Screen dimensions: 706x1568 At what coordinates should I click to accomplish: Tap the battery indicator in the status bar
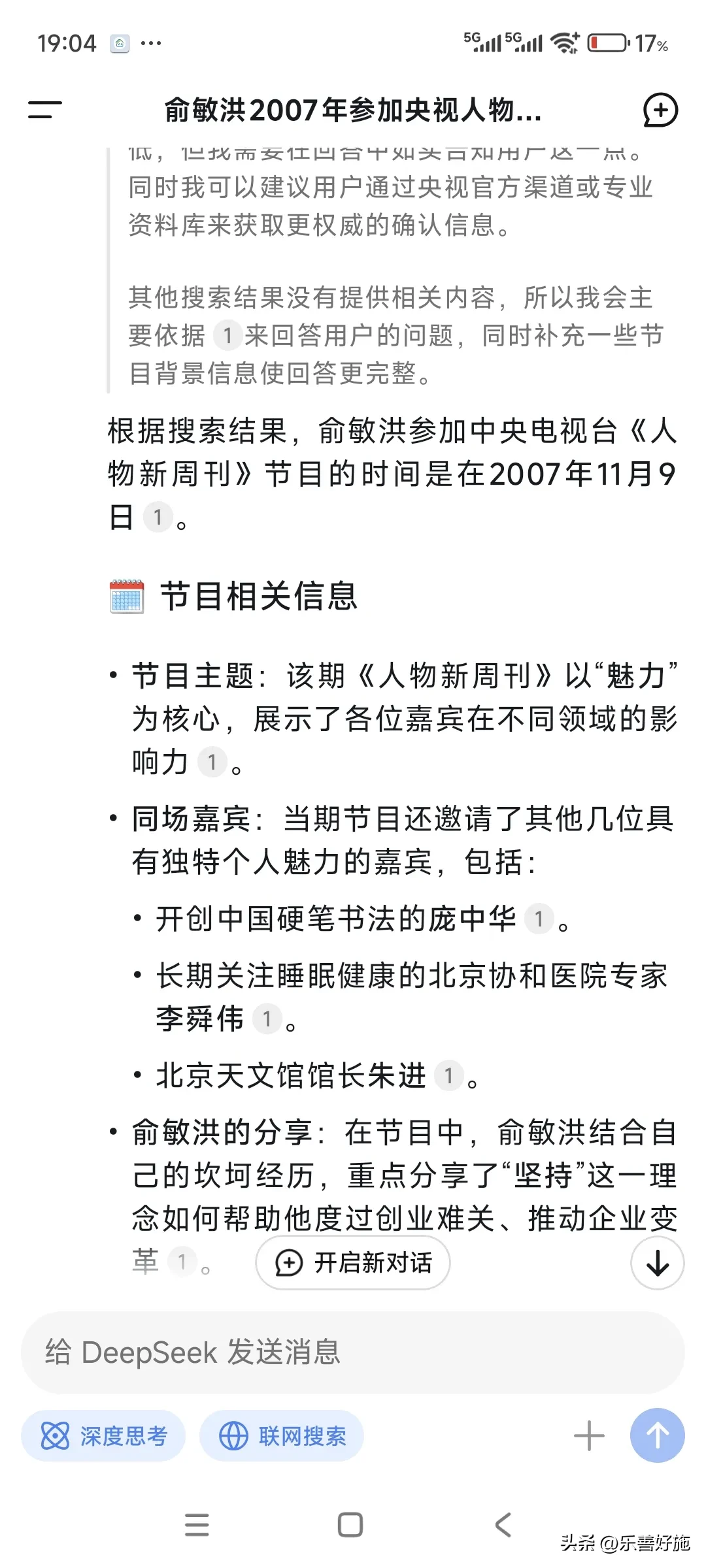click(x=608, y=41)
